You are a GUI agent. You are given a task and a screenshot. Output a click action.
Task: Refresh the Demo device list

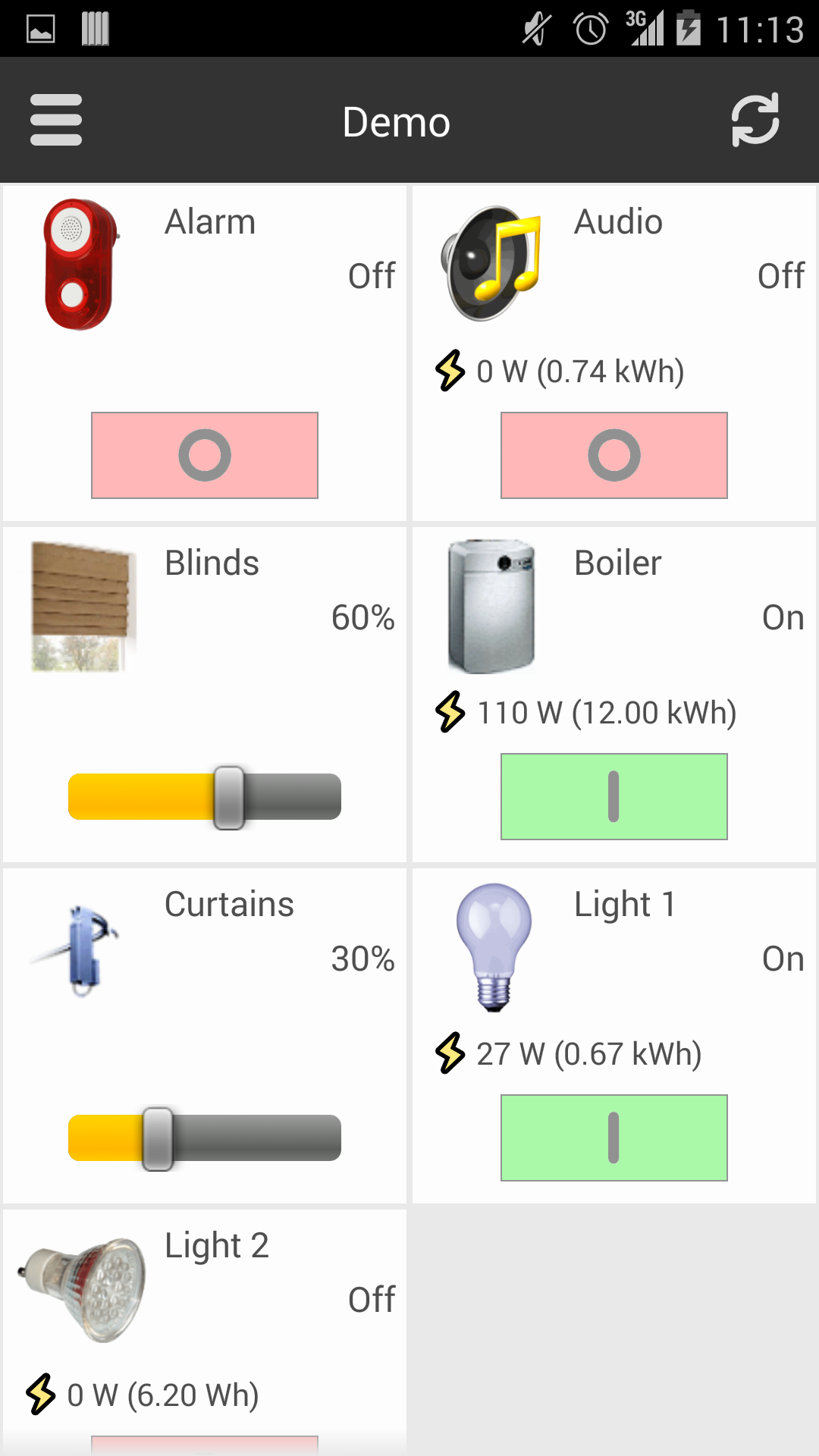point(755,120)
